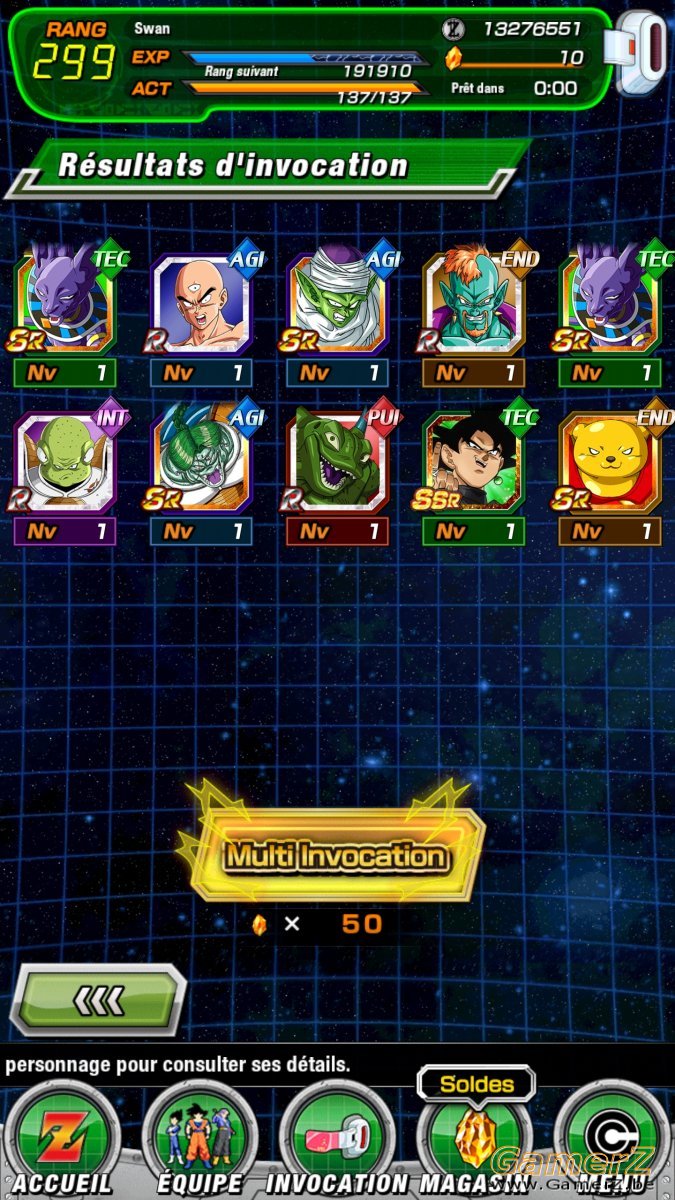The width and height of the screenshot is (675, 1200).
Task: Open the Magasin tab with Soldes badge
Action: click(x=476, y=1135)
